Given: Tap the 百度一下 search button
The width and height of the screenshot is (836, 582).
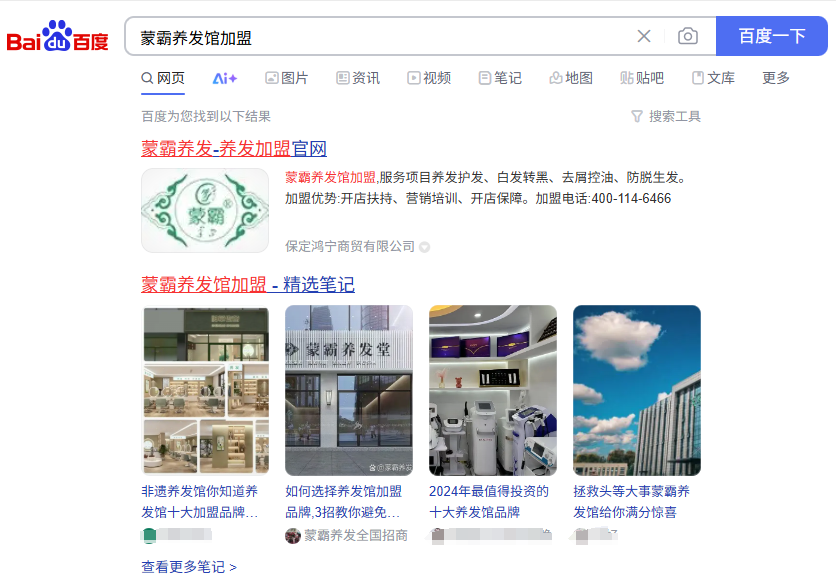Looking at the screenshot, I should coord(771,37).
